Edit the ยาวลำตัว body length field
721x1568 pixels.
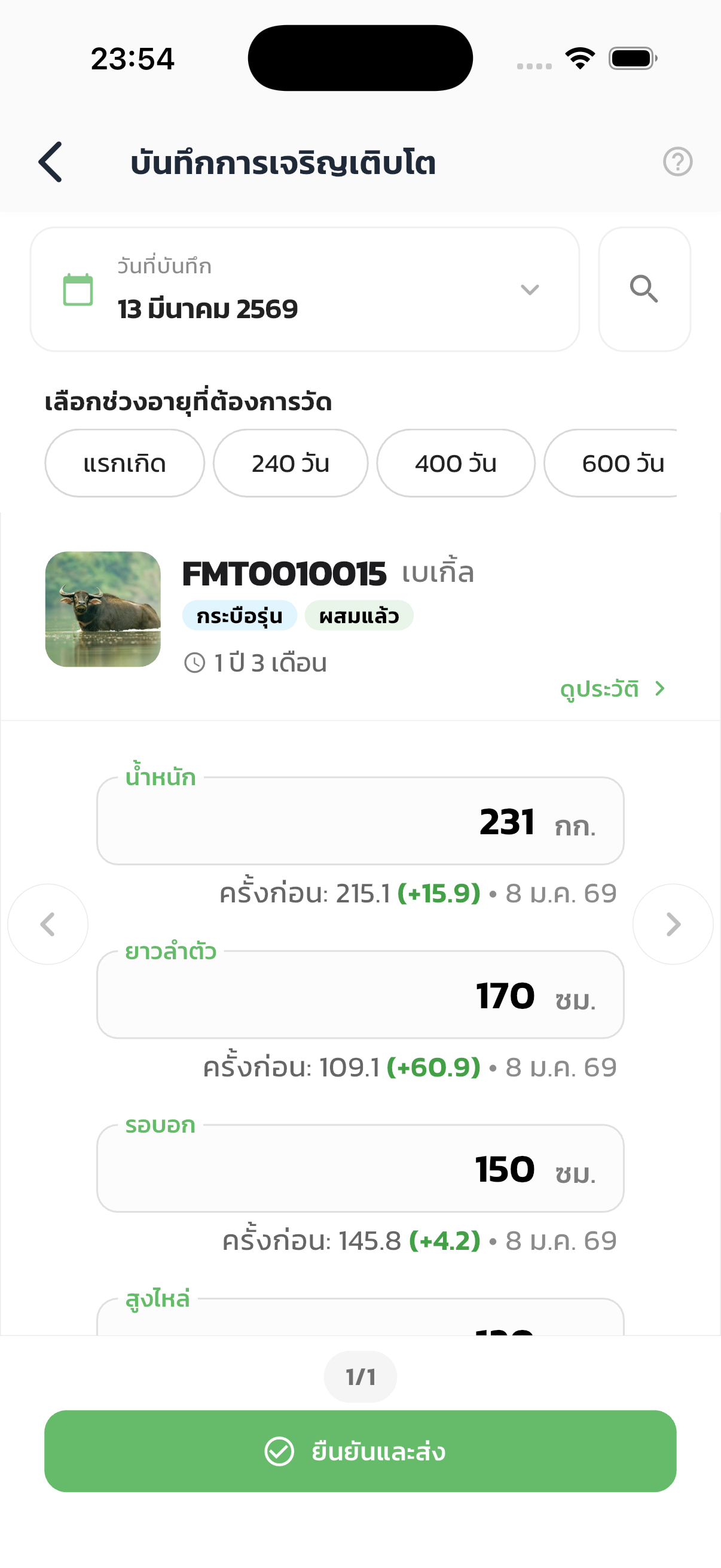360,995
